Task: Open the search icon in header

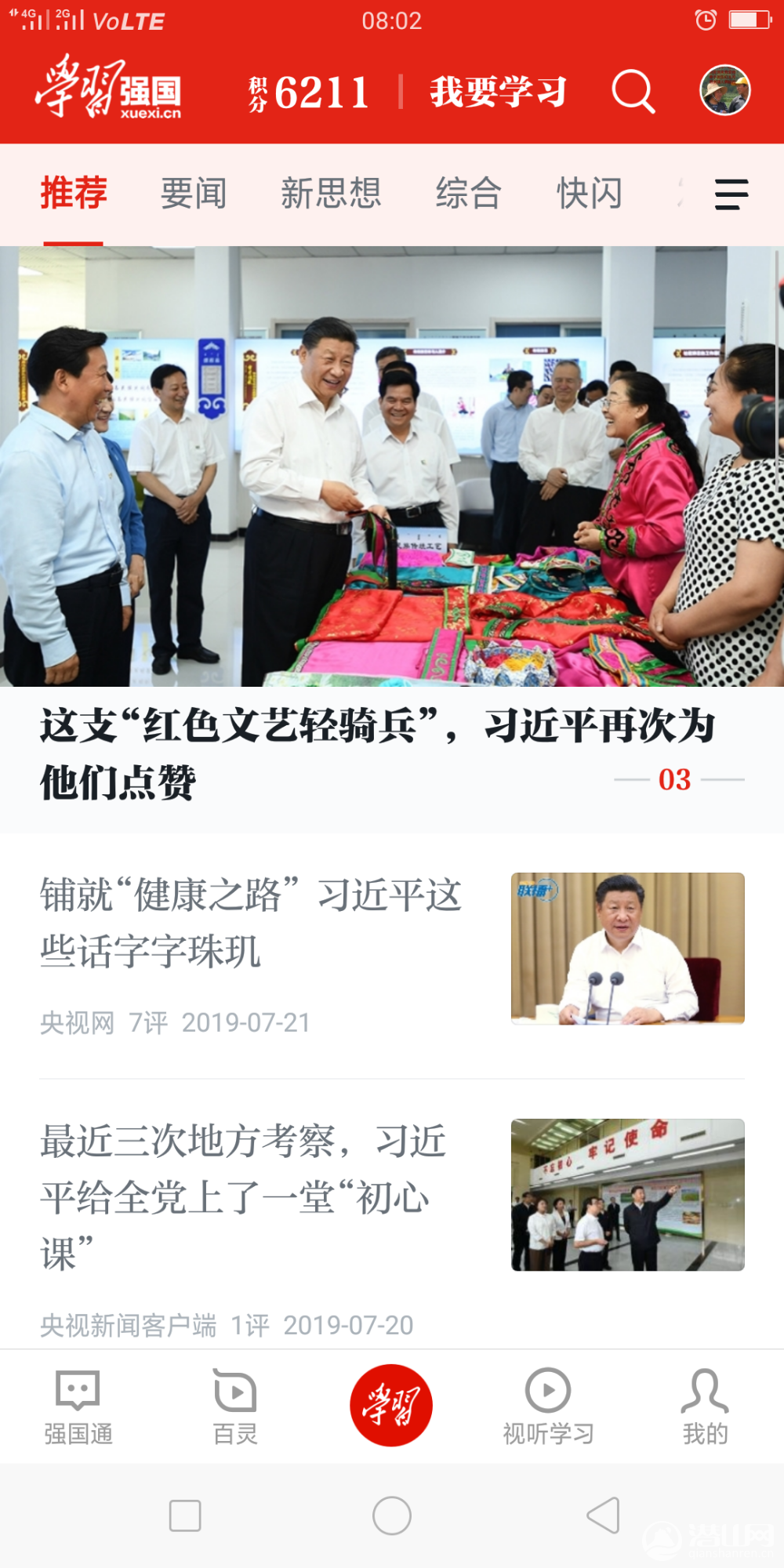Action: click(x=633, y=92)
